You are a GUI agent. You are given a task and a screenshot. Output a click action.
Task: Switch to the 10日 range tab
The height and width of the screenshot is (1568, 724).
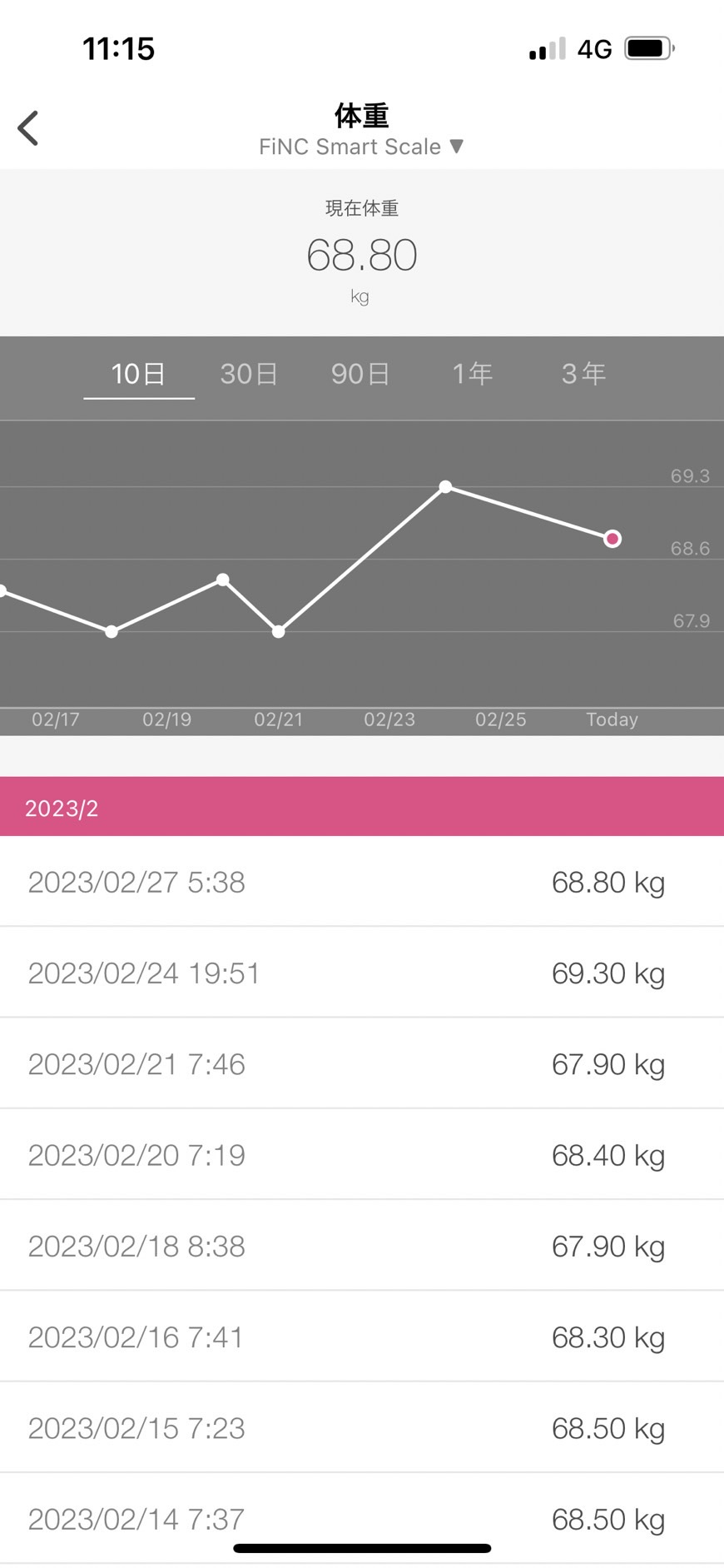pyautogui.click(x=139, y=374)
